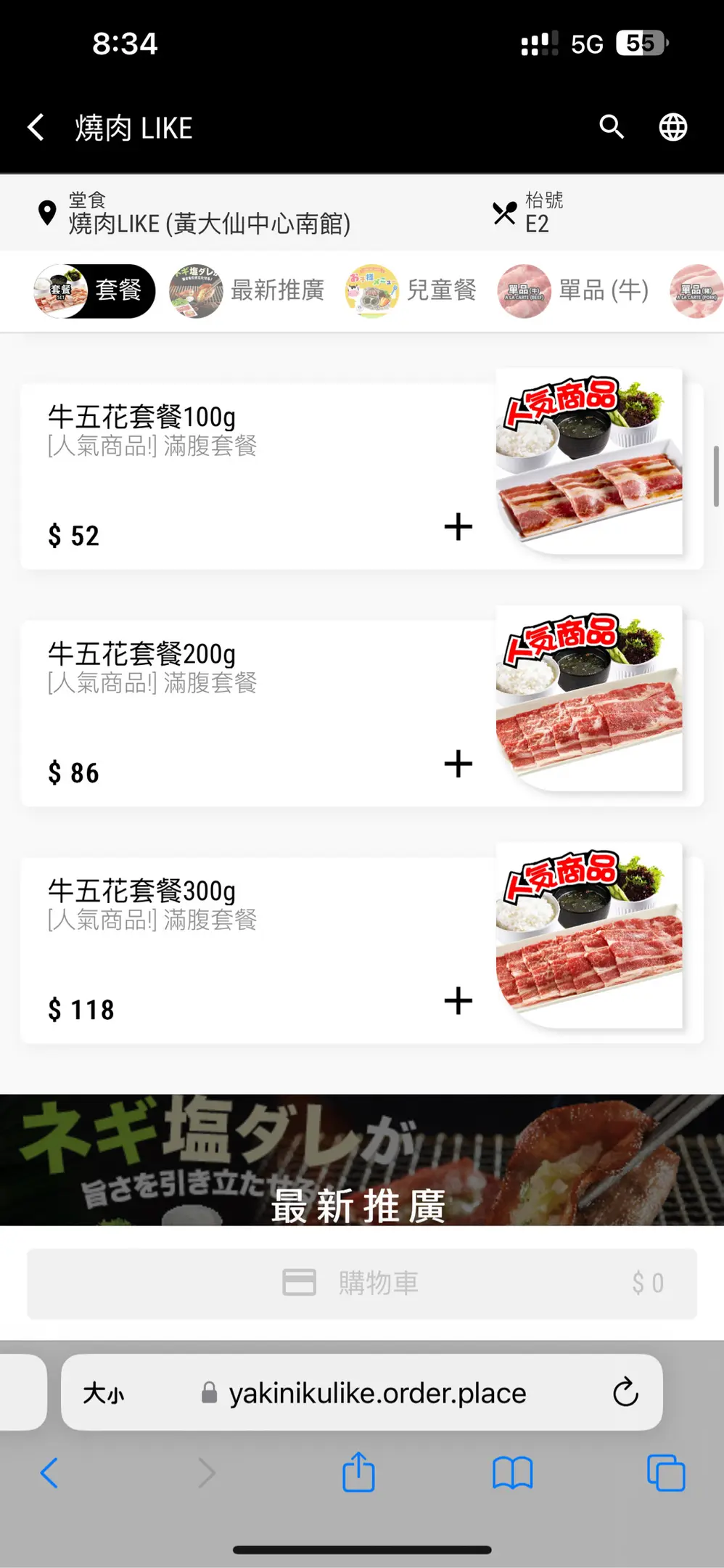Image resolution: width=724 pixels, height=1568 pixels.
Task: Switch to the 兒童餐 category
Action: click(x=411, y=291)
